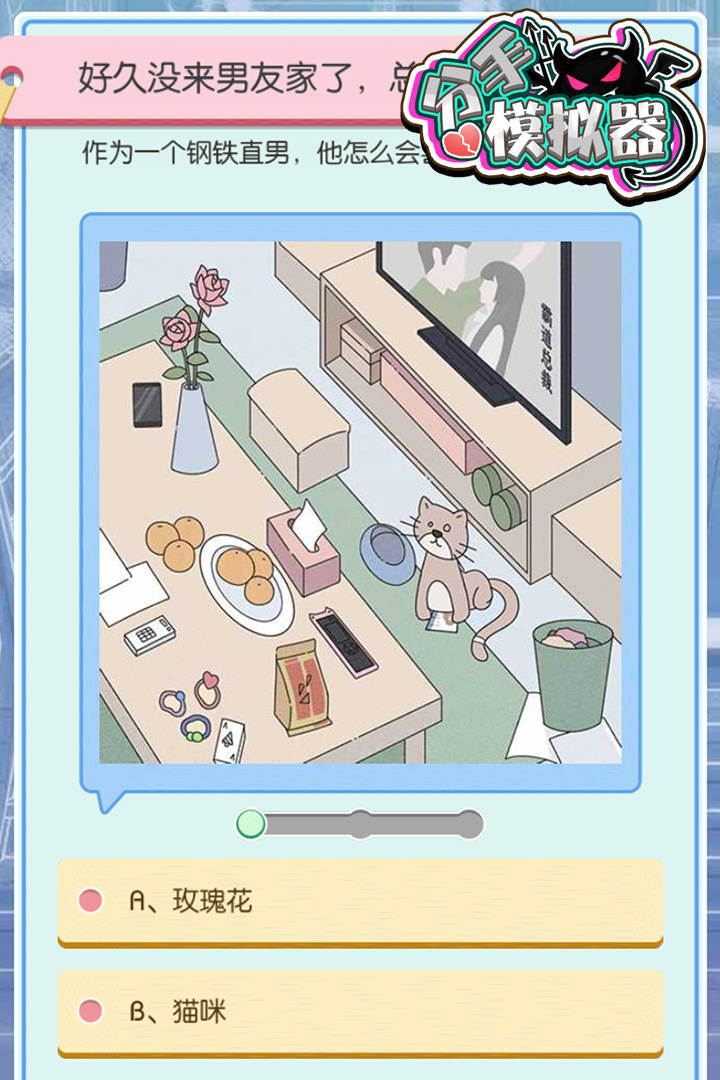Click the pink question banner at the top
720x1080 pixels.
250,80
